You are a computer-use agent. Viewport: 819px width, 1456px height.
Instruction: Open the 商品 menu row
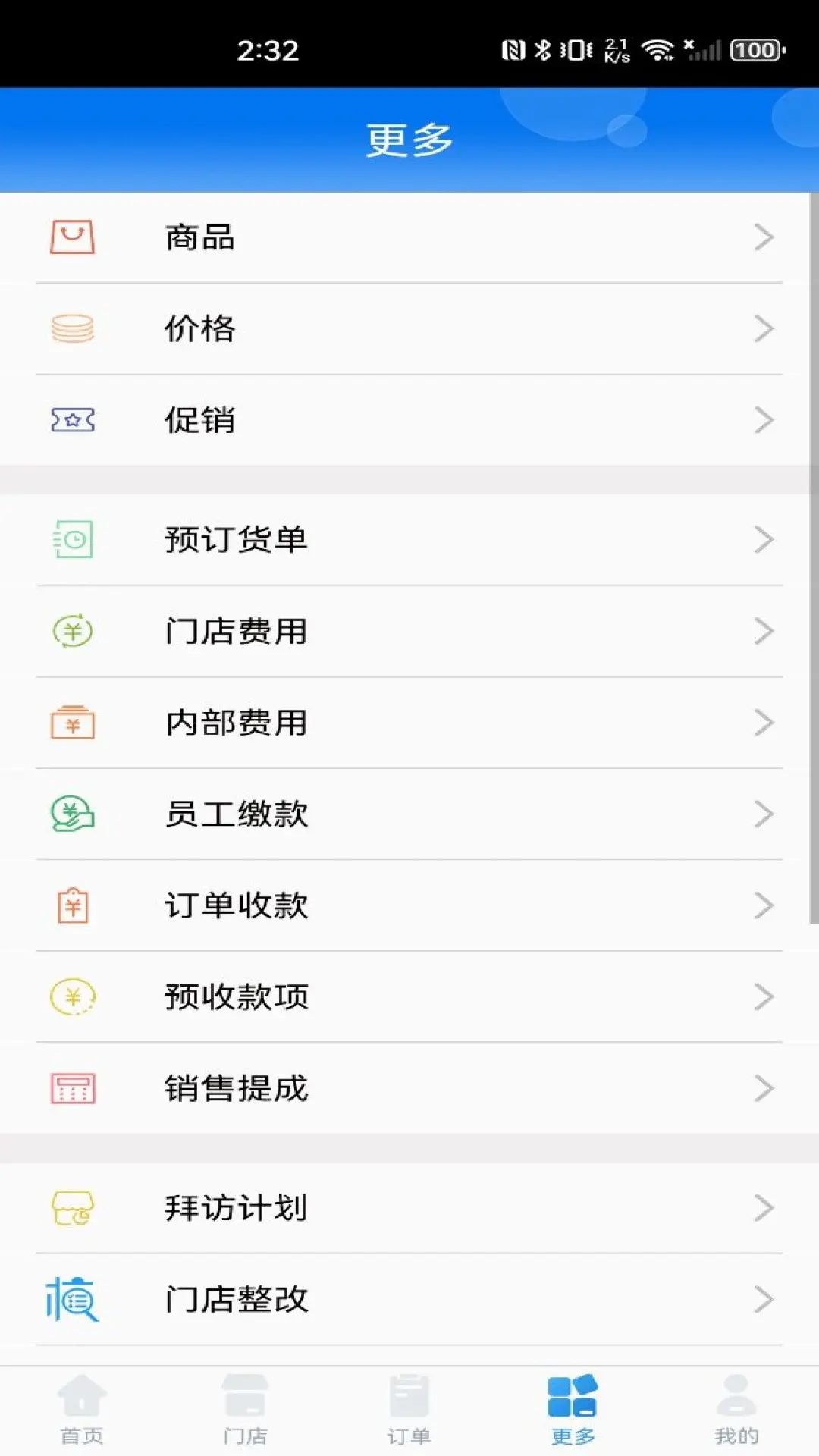click(x=409, y=237)
